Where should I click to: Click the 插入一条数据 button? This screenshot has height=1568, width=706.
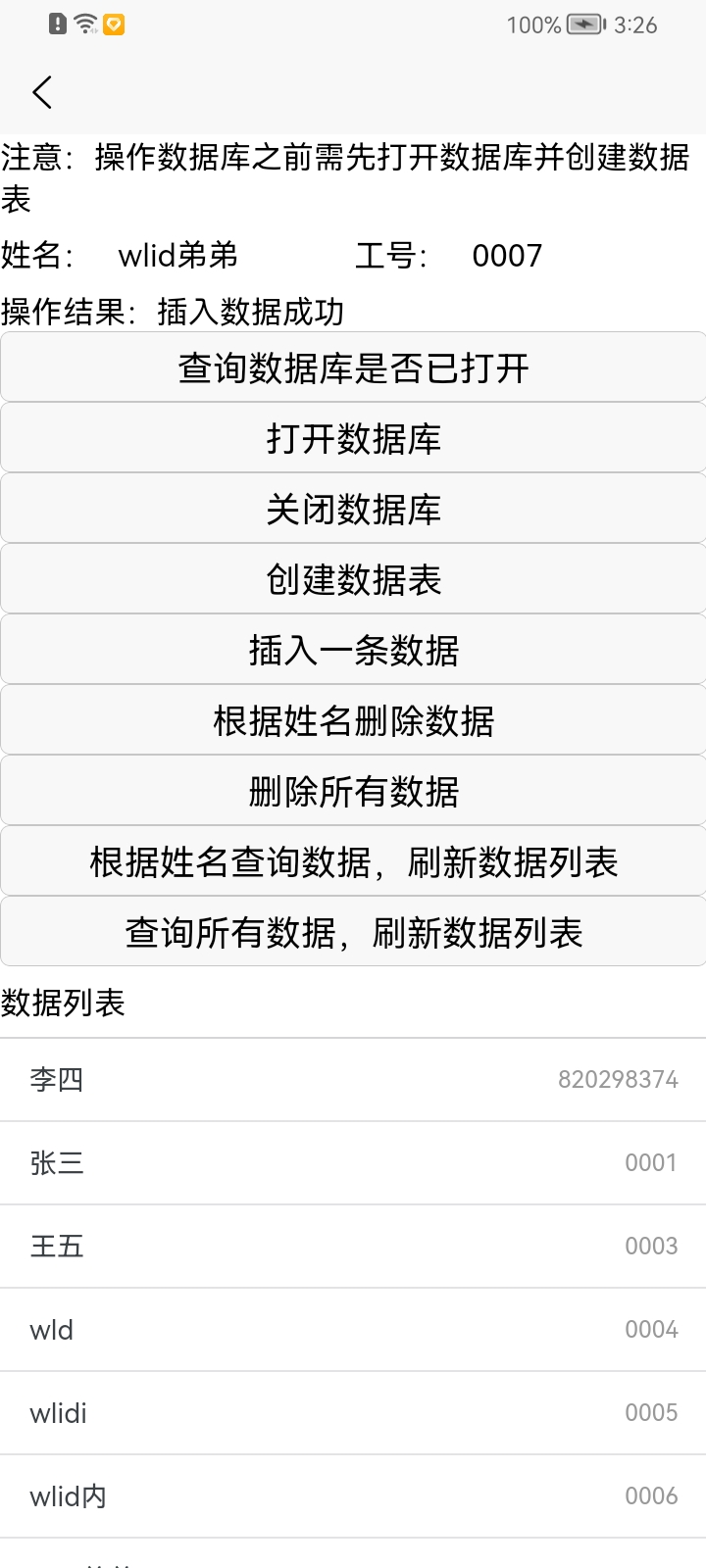353,649
